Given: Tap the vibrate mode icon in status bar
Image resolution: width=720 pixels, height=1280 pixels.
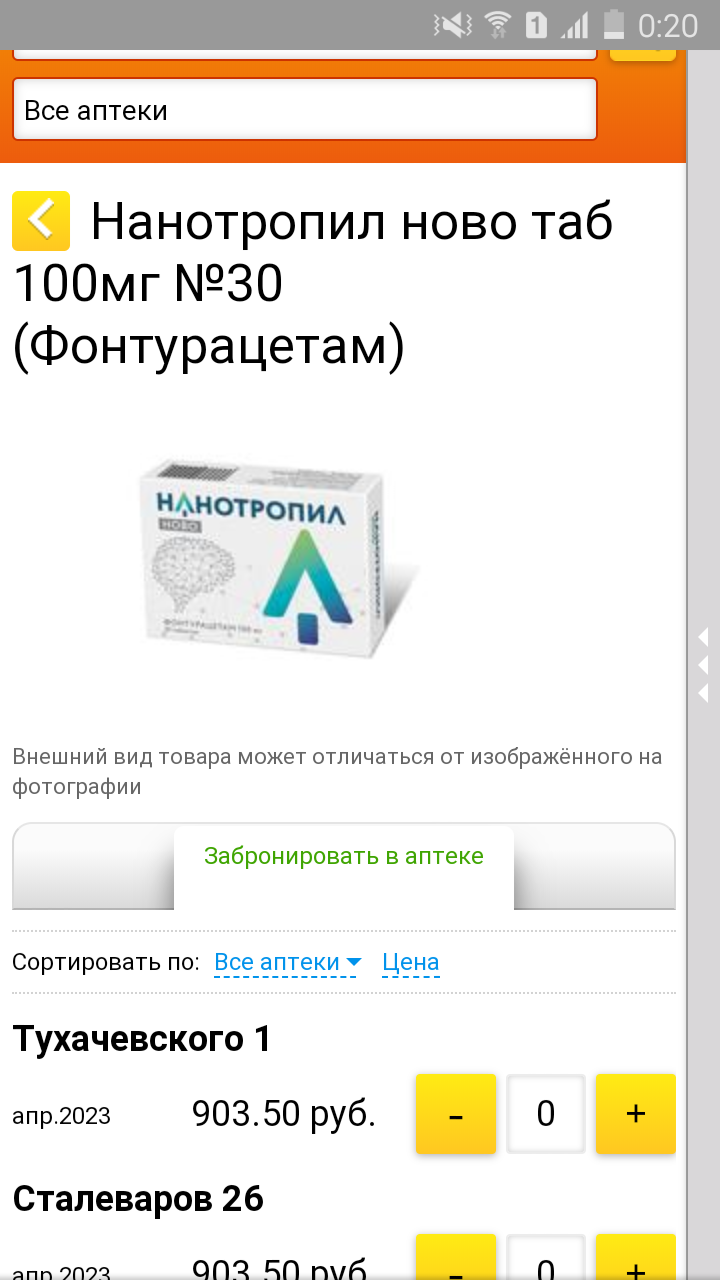Looking at the screenshot, I should [452, 25].
